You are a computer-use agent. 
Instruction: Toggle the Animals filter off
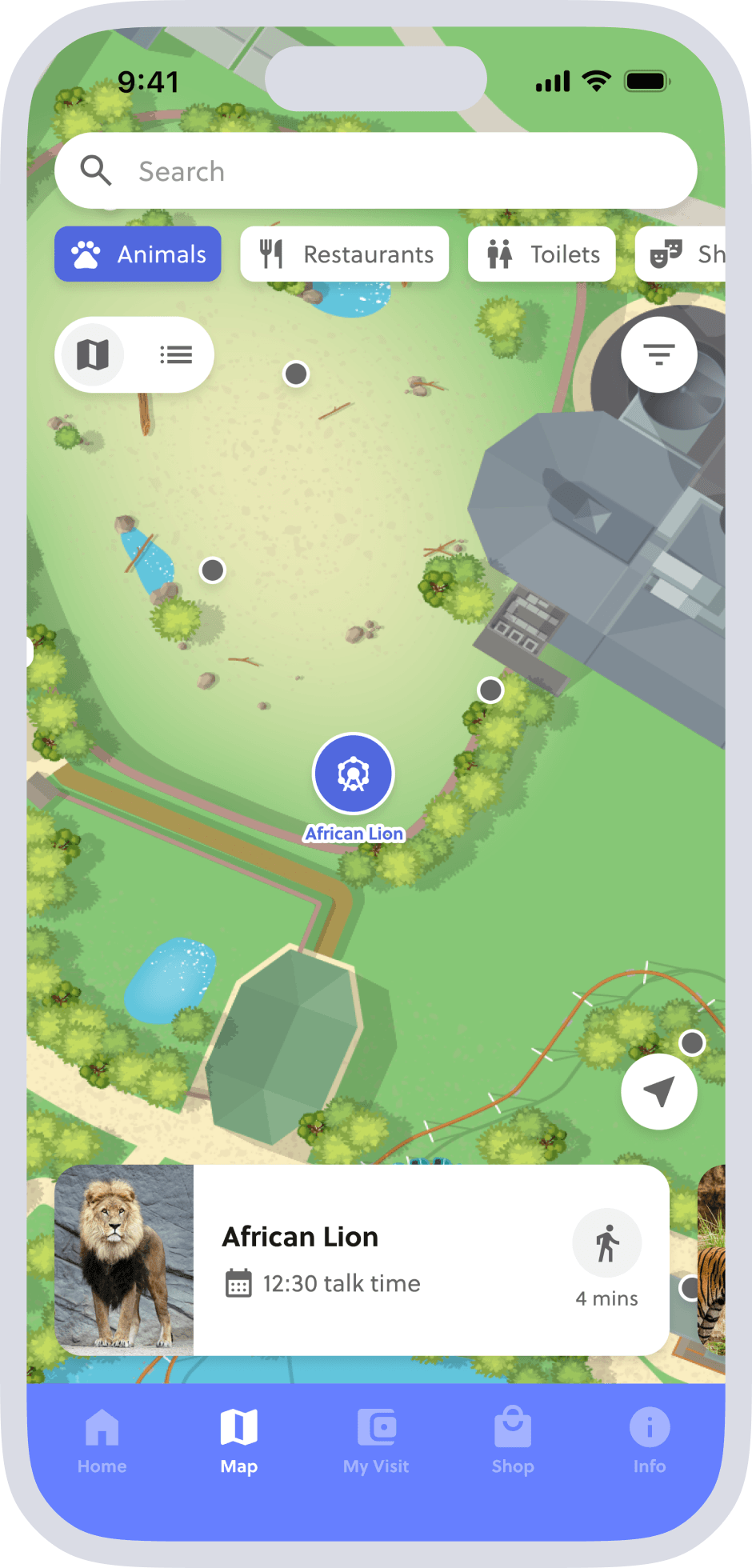138,254
